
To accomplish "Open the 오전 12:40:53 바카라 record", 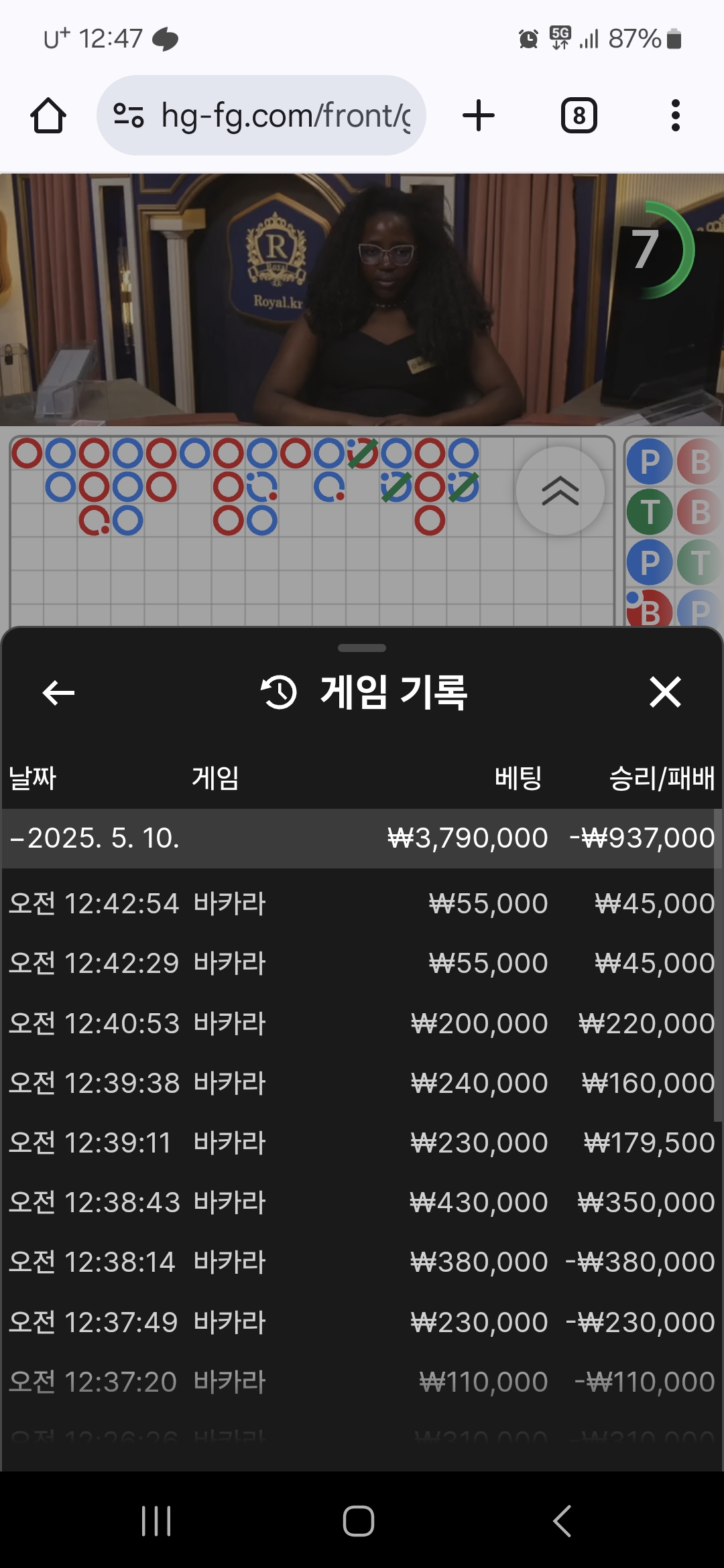I will 361,1023.
